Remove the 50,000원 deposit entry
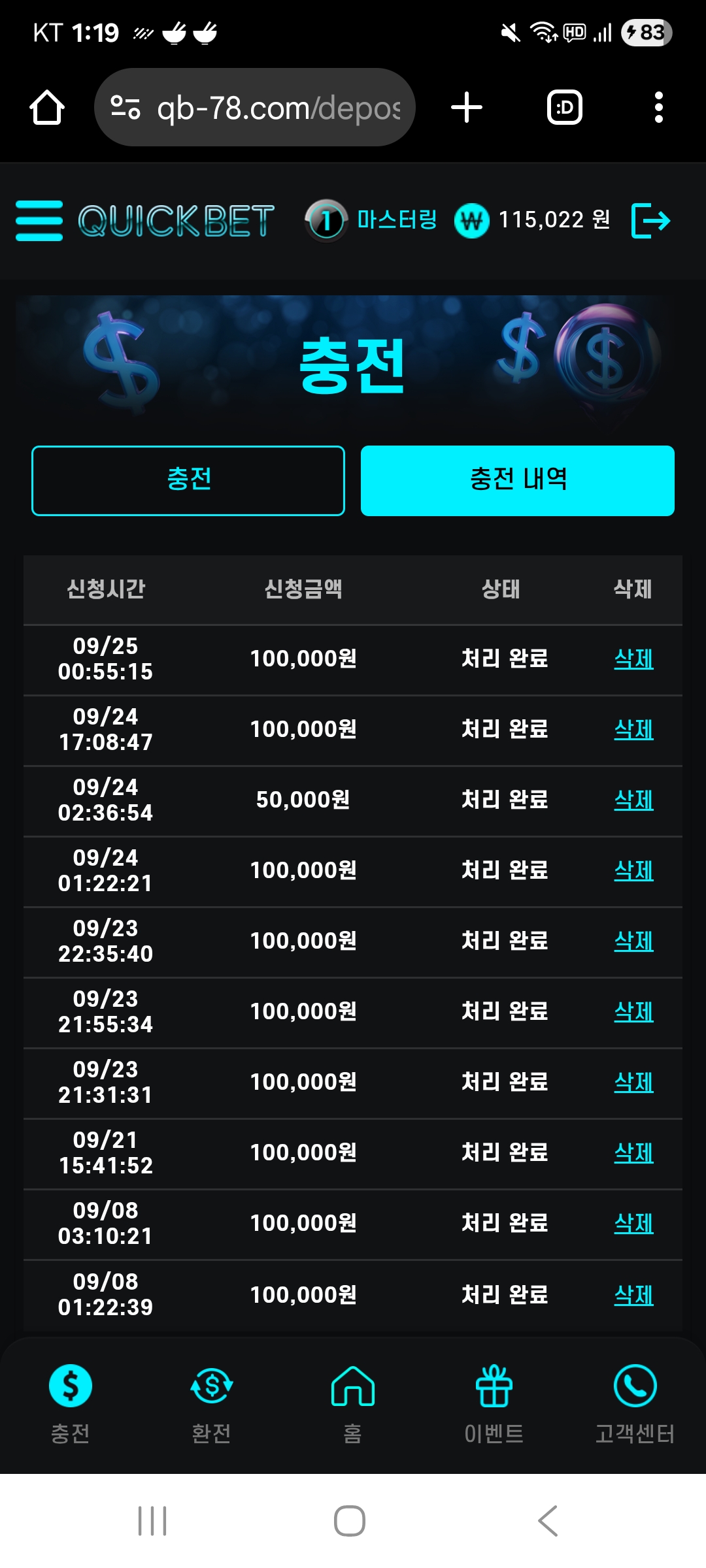Screen dimensions: 706x1568 click(x=633, y=800)
